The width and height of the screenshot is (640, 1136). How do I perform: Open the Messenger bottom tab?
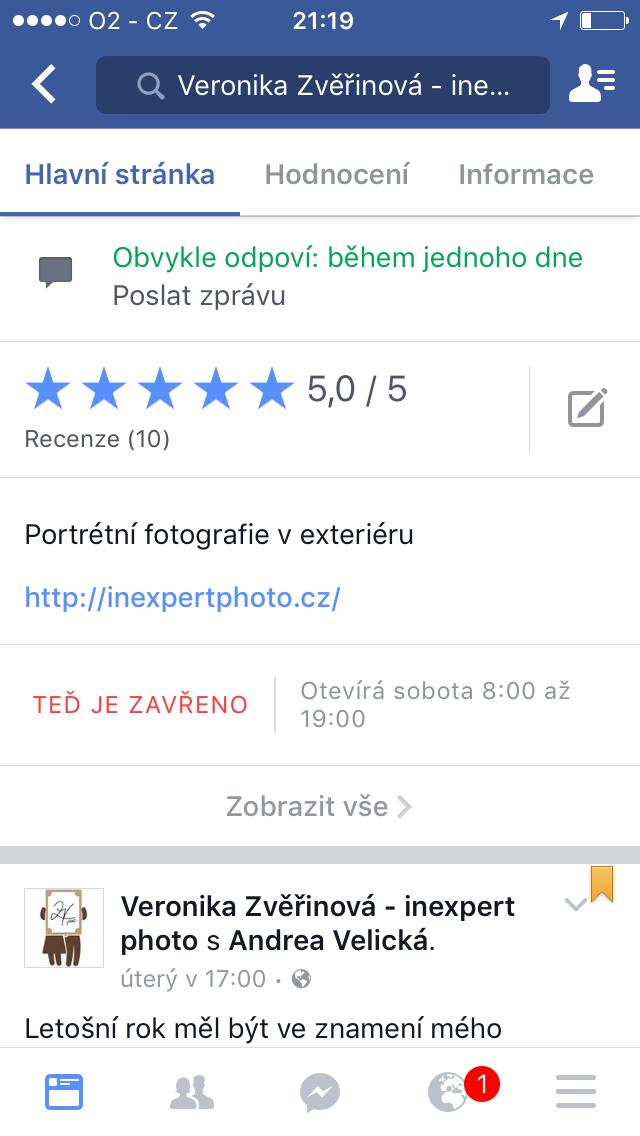pos(320,1092)
